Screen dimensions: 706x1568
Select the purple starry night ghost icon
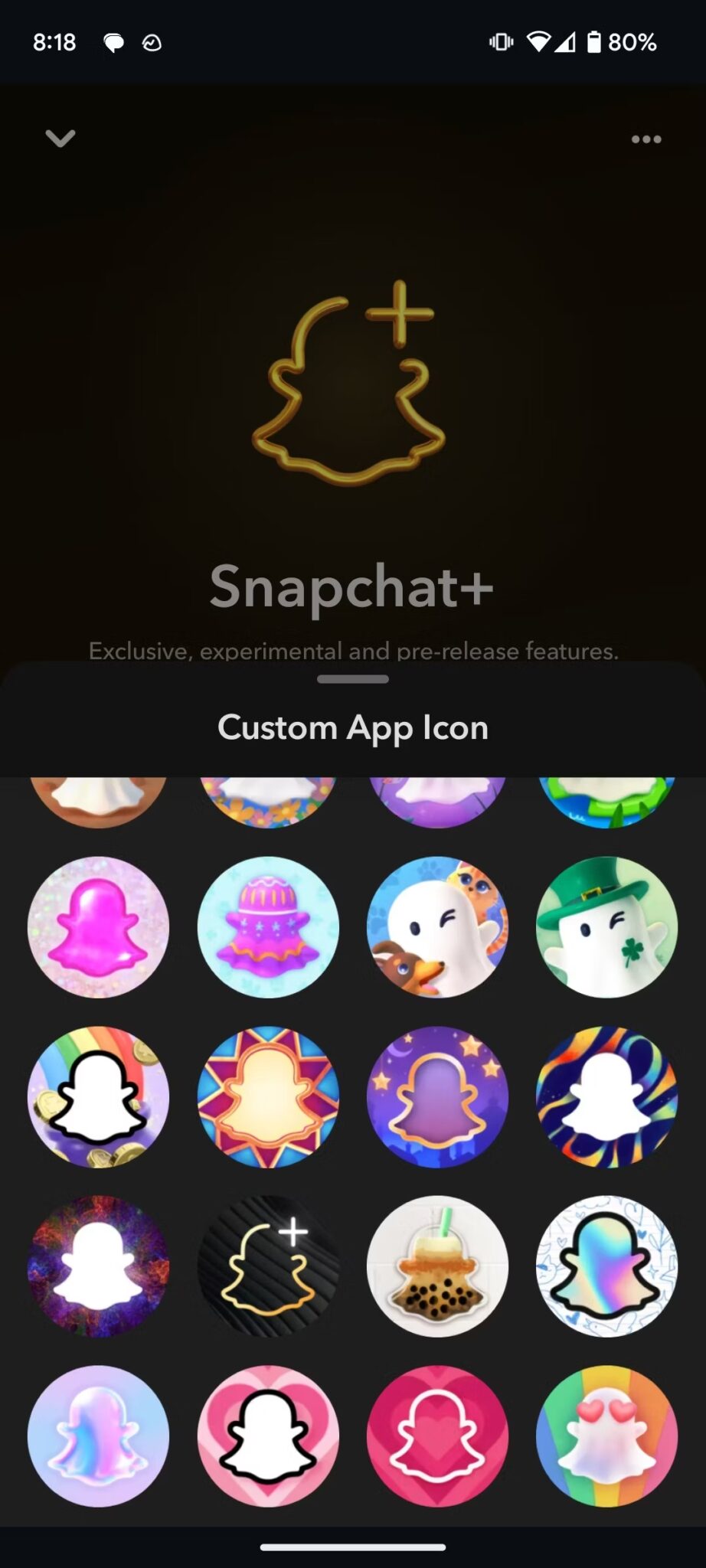(x=437, y=1096)
